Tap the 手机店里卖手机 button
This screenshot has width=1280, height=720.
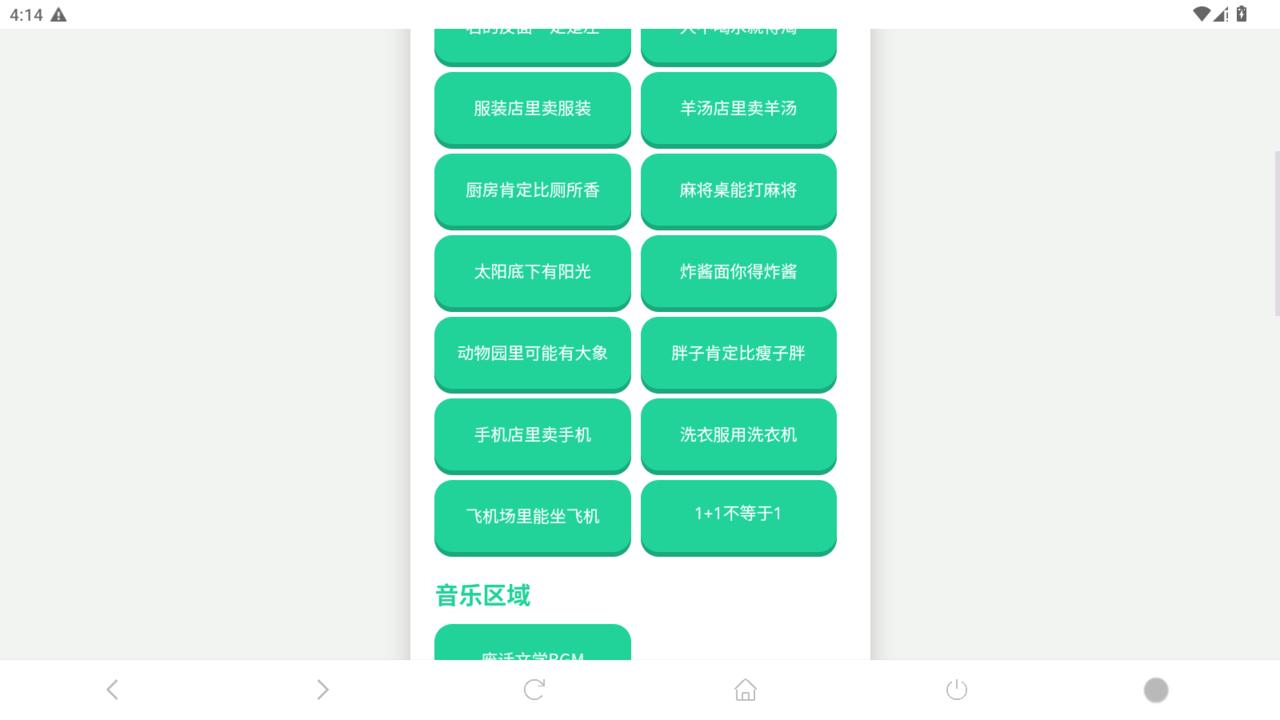click(532, 435)
